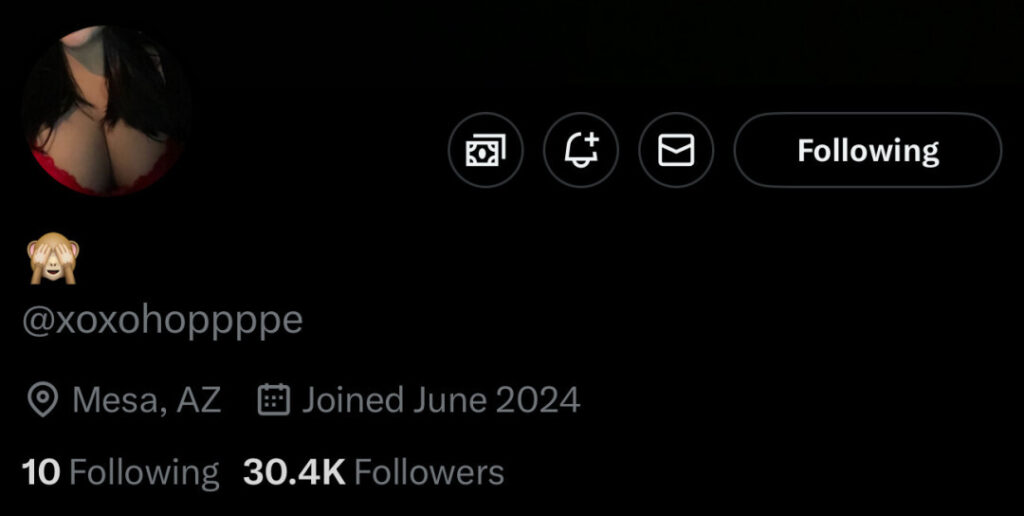Send a direct message via envelope icon
The height and width of the screenshot is (516, 1024).
676,151
